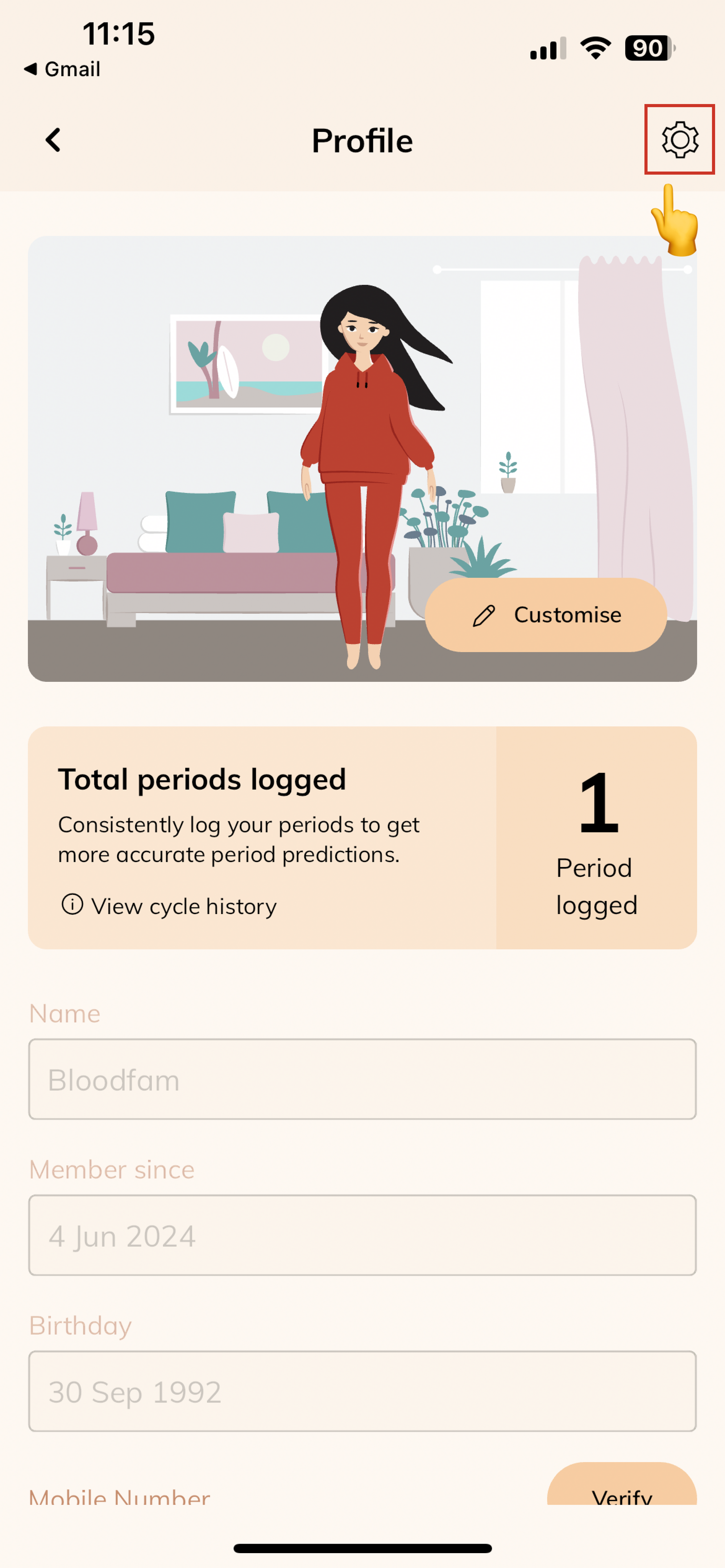The width and height of the screenshot is (725, 1568).
Task: Go back from the Profile screen
Action: click(54, 140)
